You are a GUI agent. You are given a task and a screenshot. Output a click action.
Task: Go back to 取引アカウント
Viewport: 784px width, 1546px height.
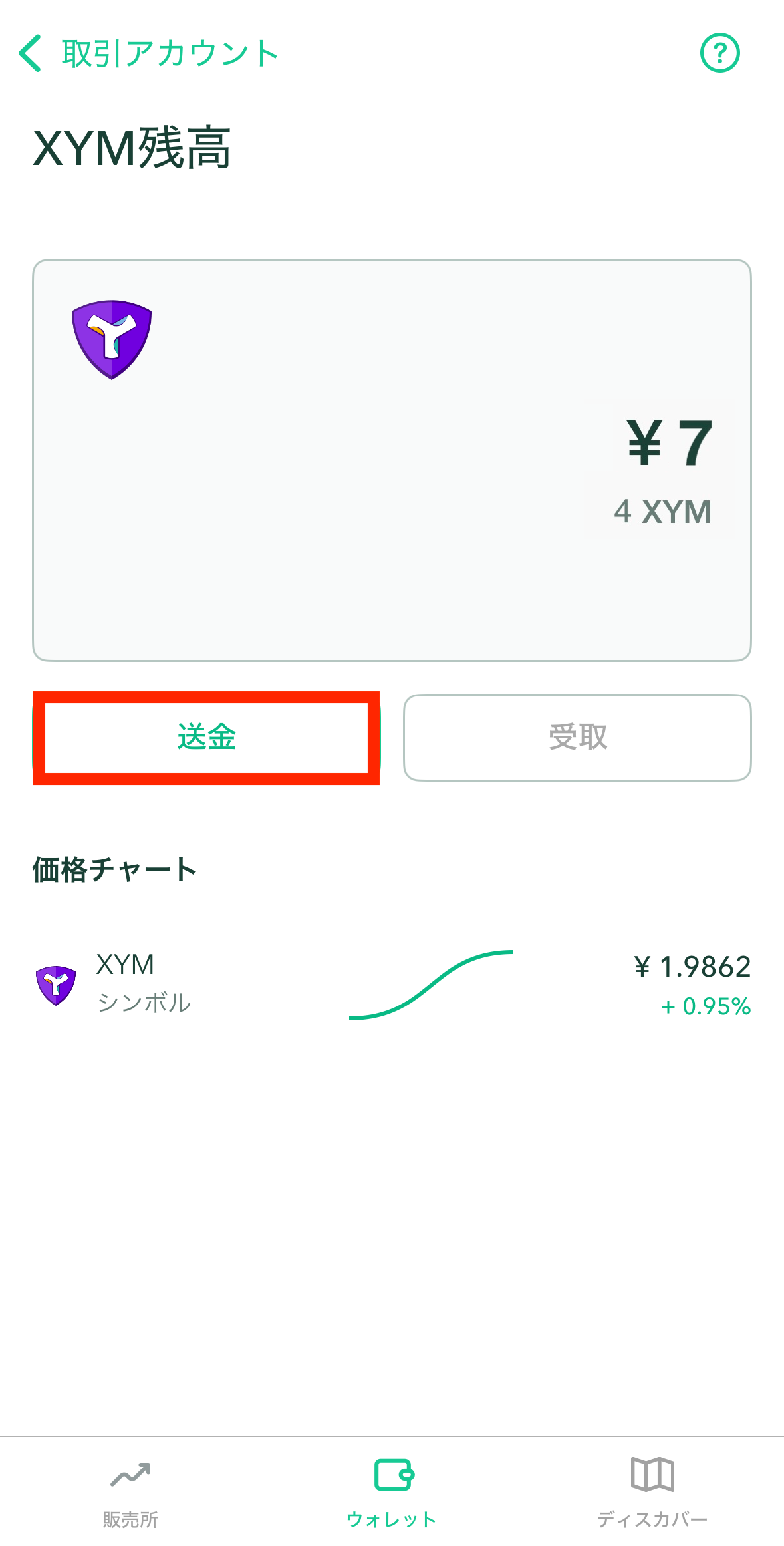click(x=146, y=53)
